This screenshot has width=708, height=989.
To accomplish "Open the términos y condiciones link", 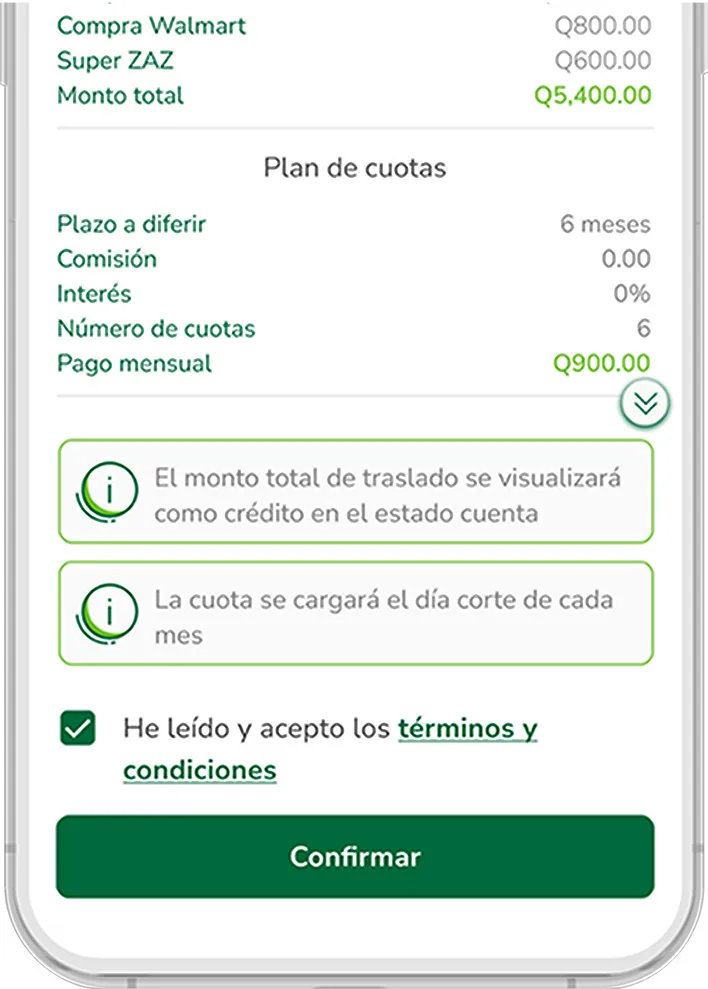I will (x=467, y=730).
